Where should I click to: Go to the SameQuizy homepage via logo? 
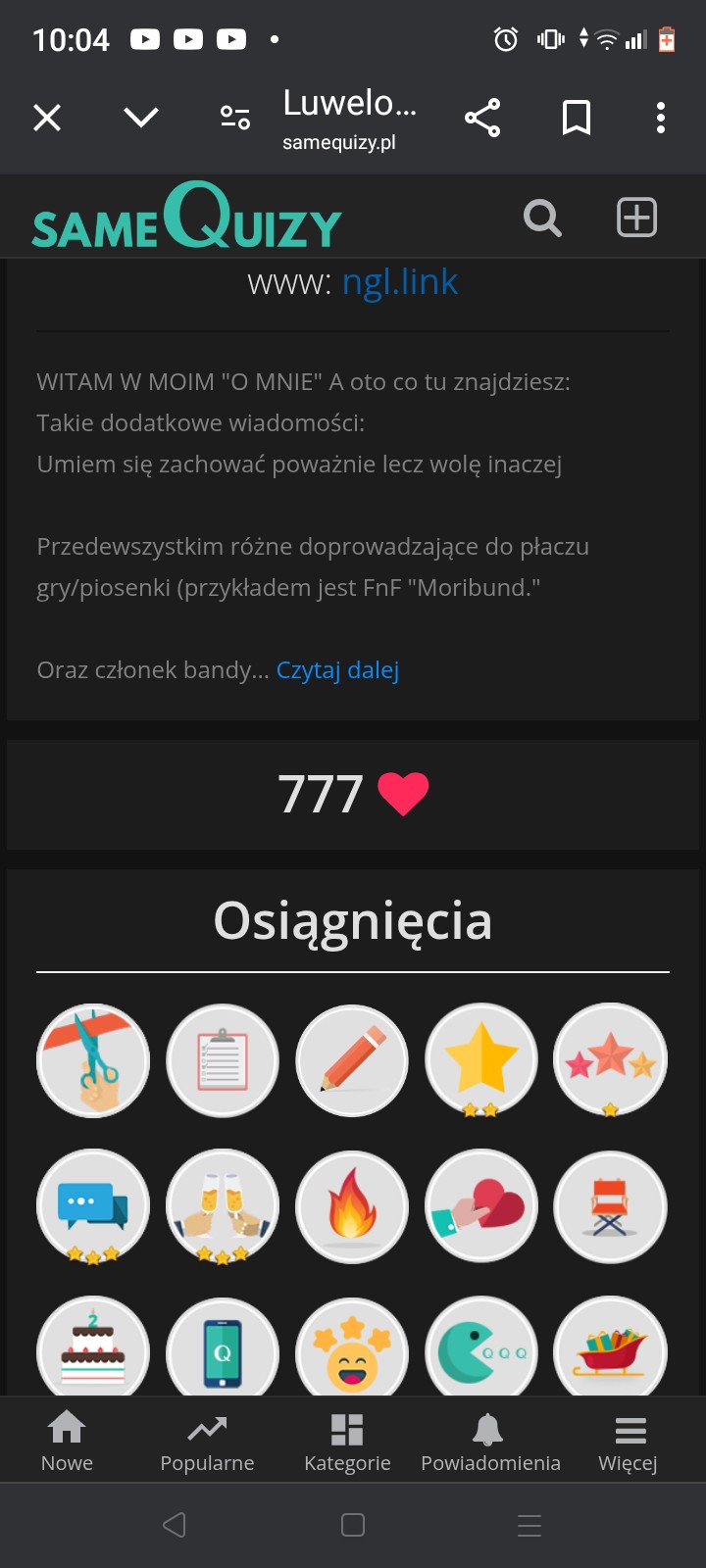click(186, 217)
